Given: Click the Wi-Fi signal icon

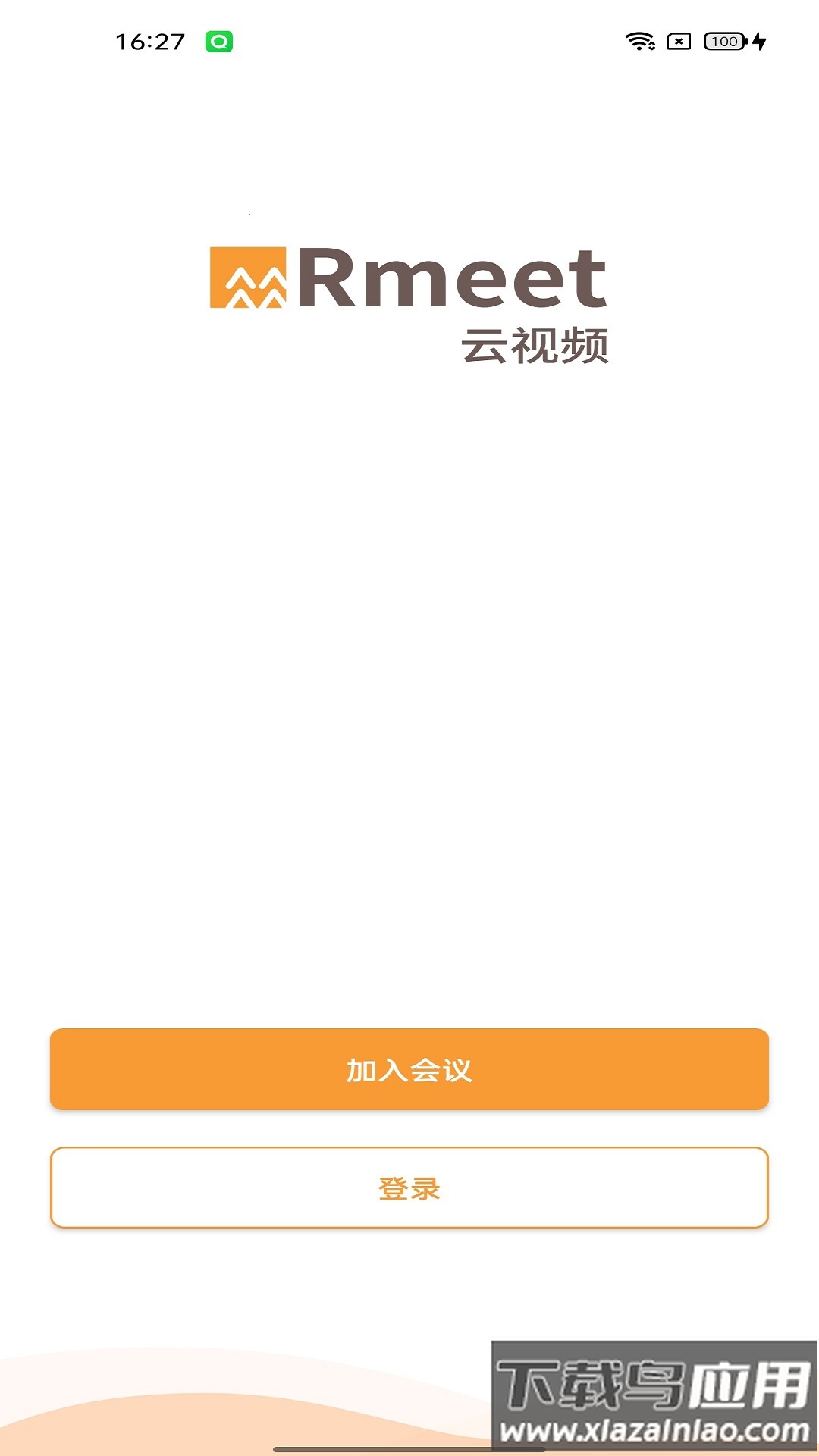Looking at the screenshot, I should [x=639, y=42].
